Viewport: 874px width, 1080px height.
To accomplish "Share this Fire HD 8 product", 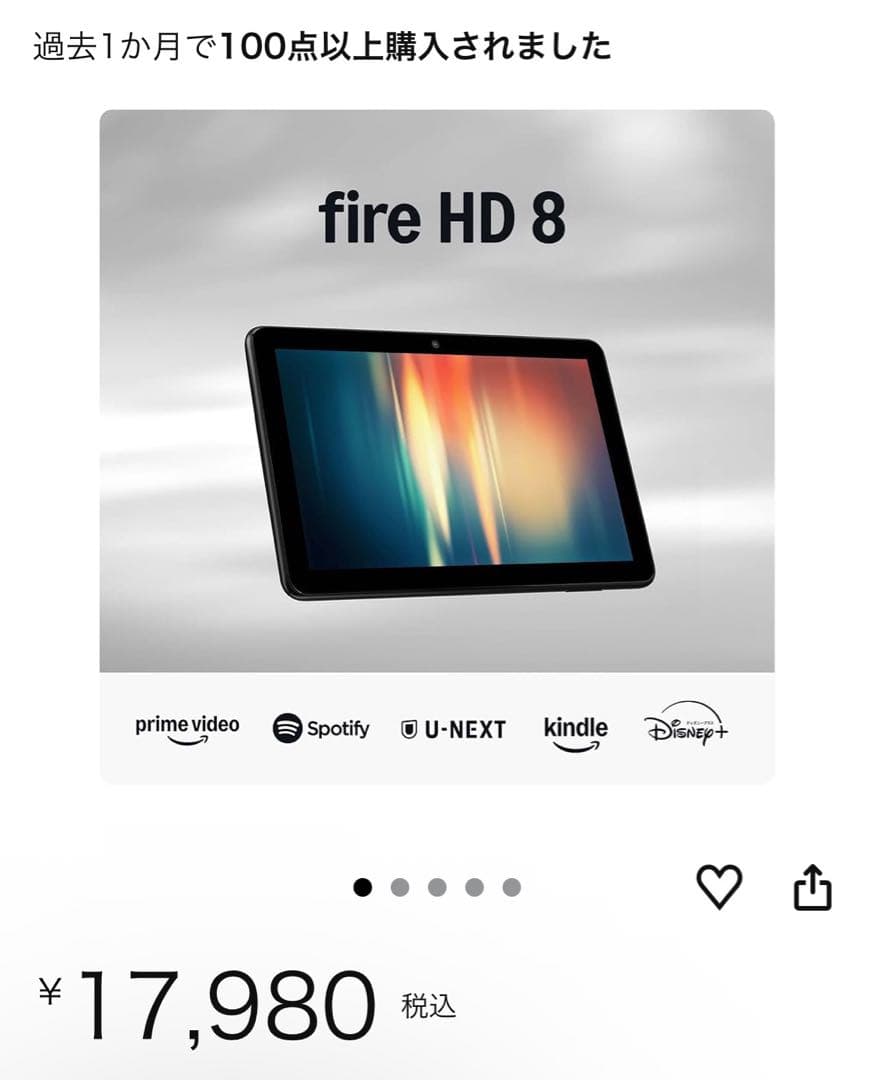I will tap(812, 887).
